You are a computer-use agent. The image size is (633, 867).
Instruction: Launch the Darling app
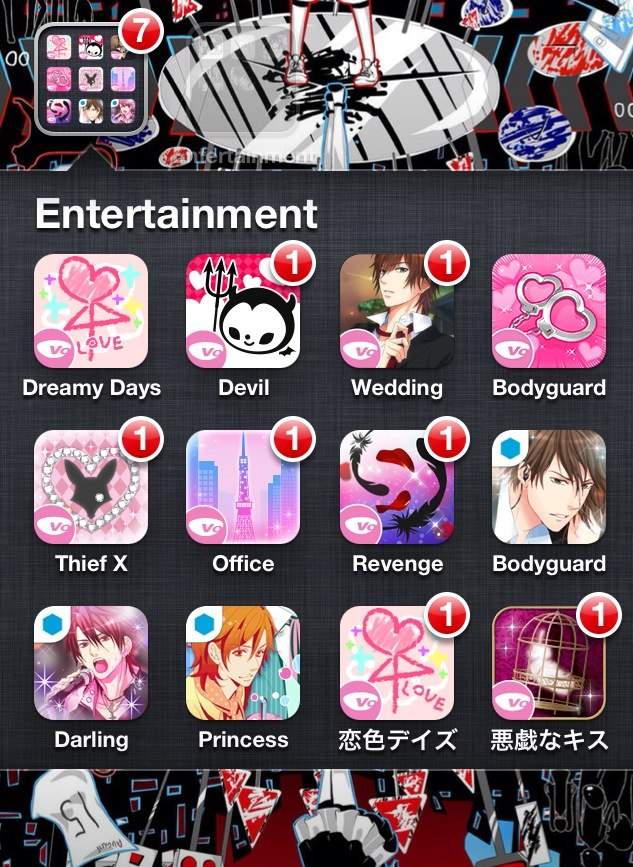91,663
